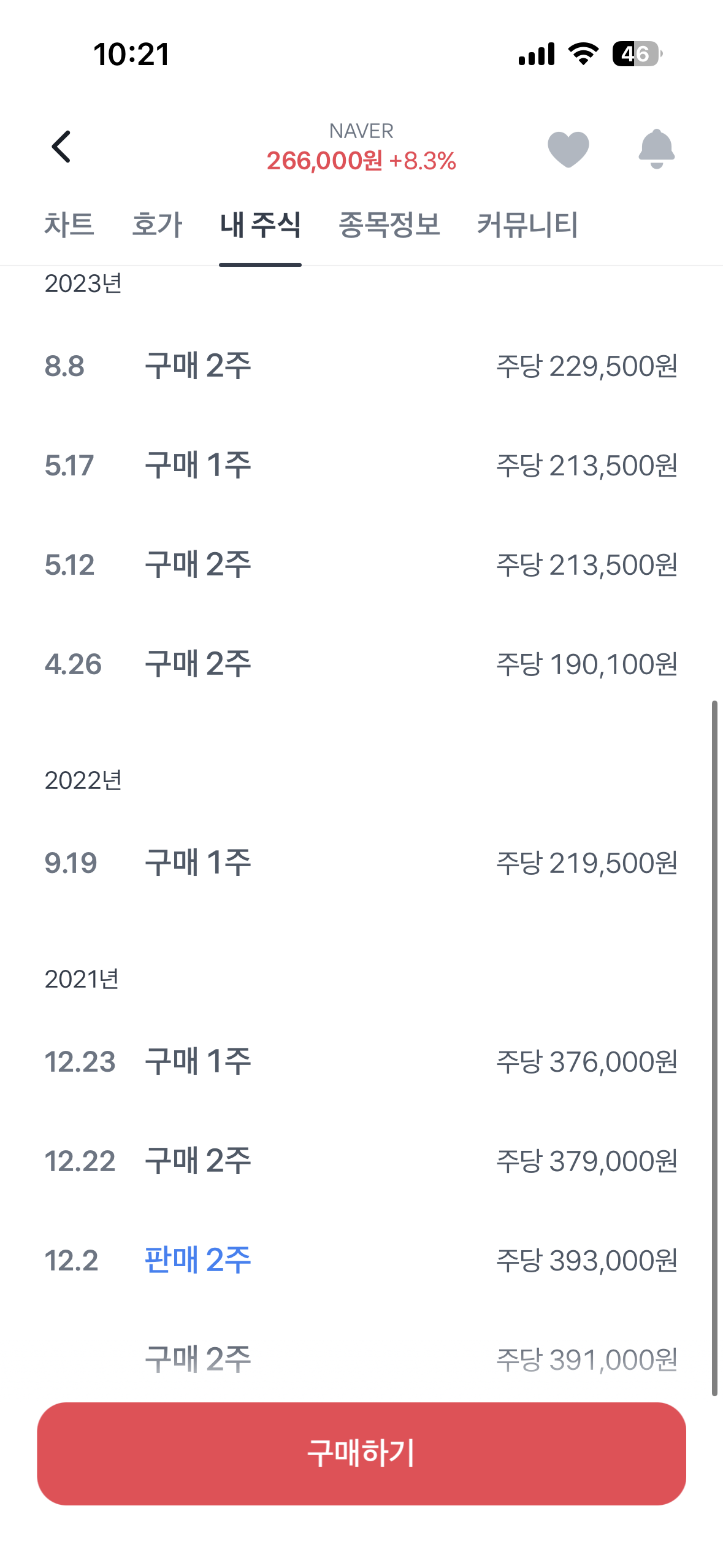Add NAVER to favorites with heart
Screen dimensions: 723x1568
(568, 148)
